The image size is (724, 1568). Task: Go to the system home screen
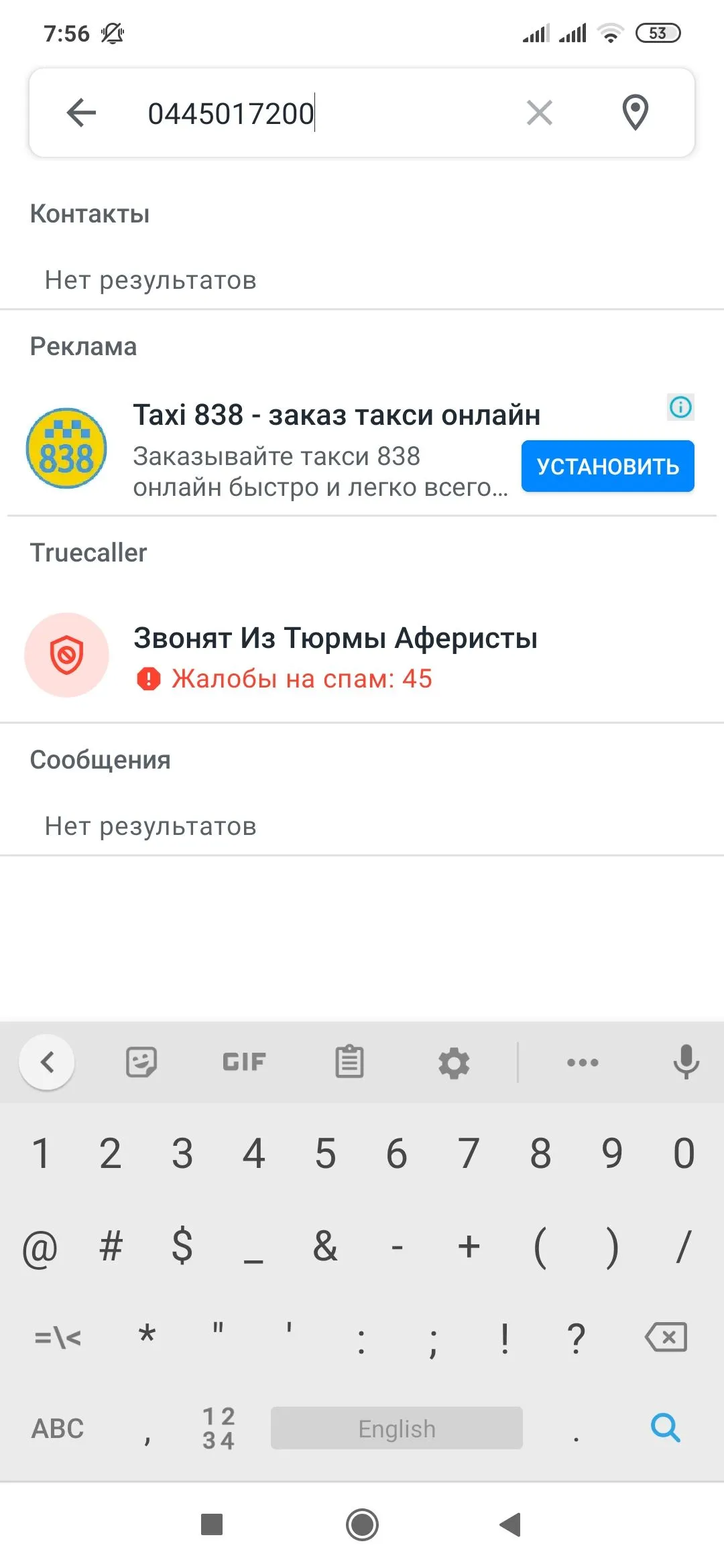point(362,1525)
